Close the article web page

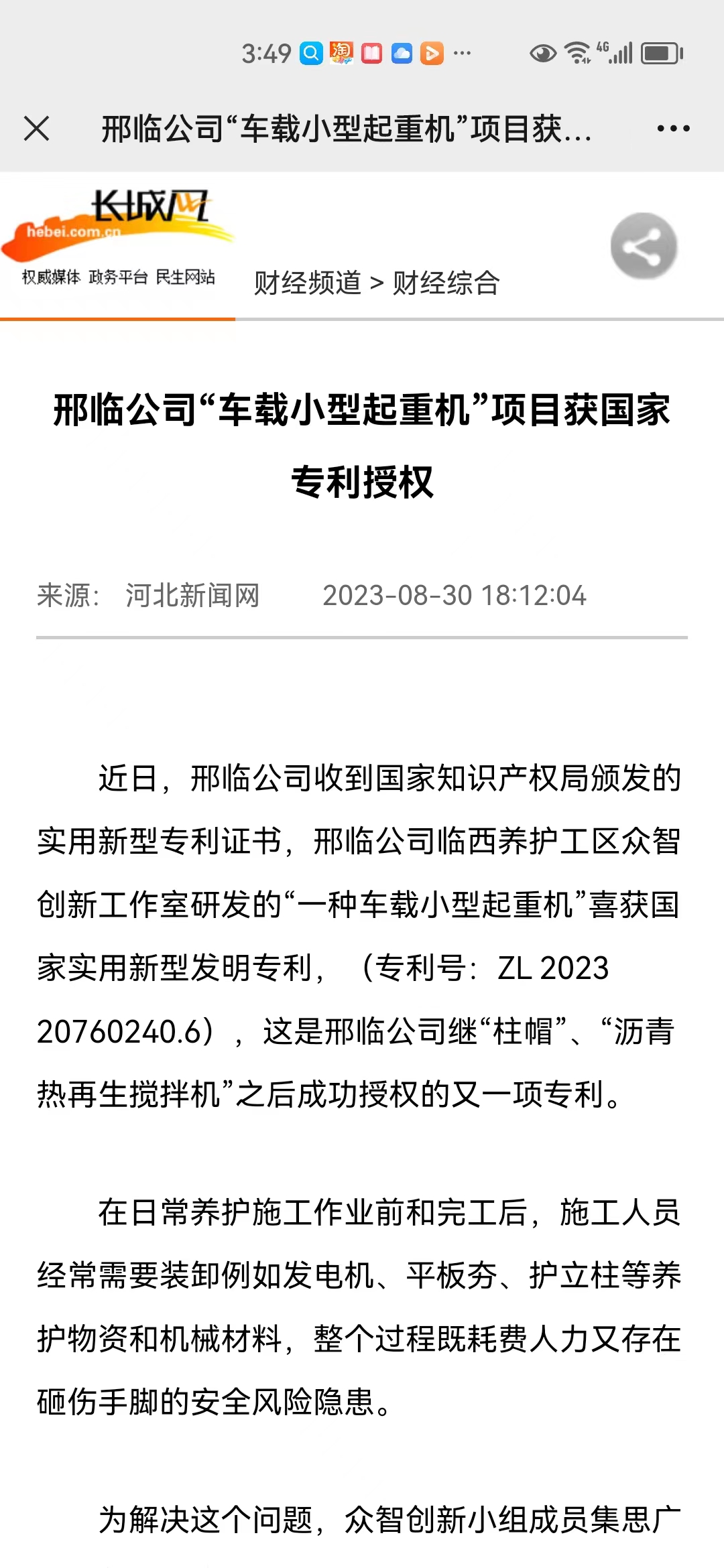tap(36, 128)
